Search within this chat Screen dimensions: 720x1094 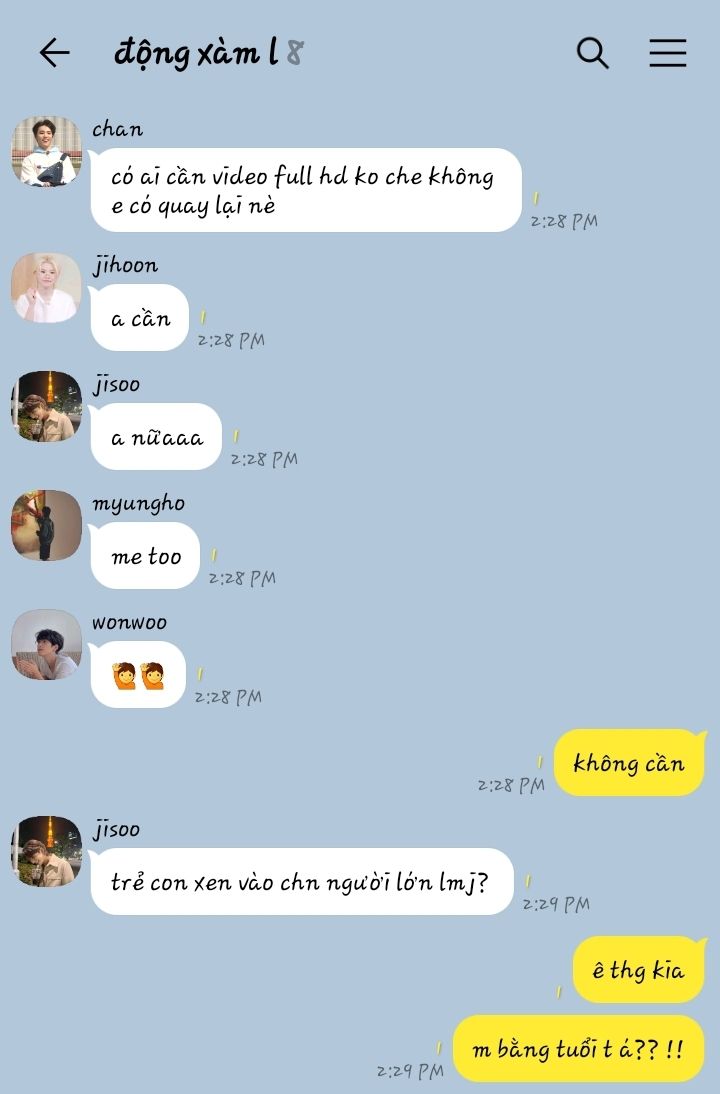click(593, 53)
